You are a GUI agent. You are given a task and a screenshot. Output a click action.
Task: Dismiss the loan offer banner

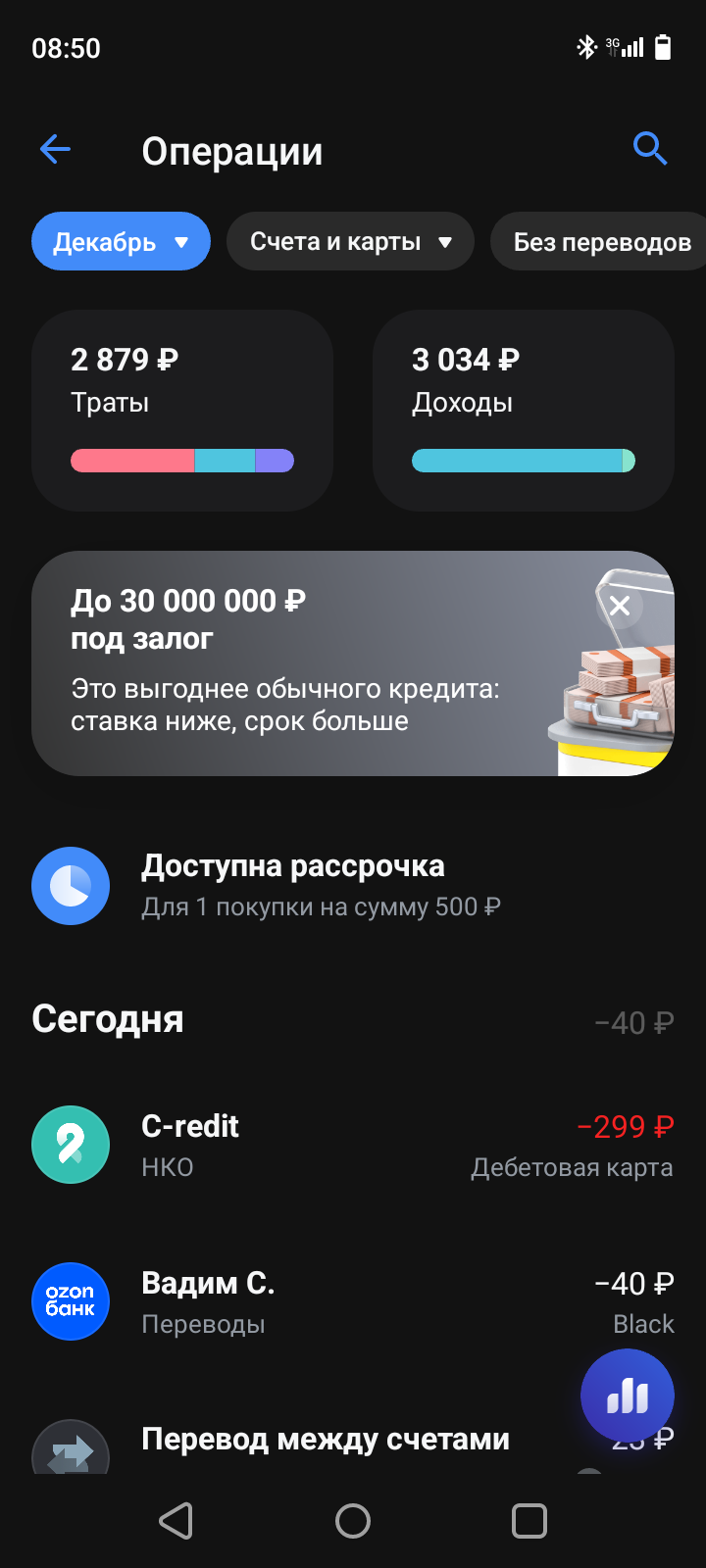click(x=620, y=606)
